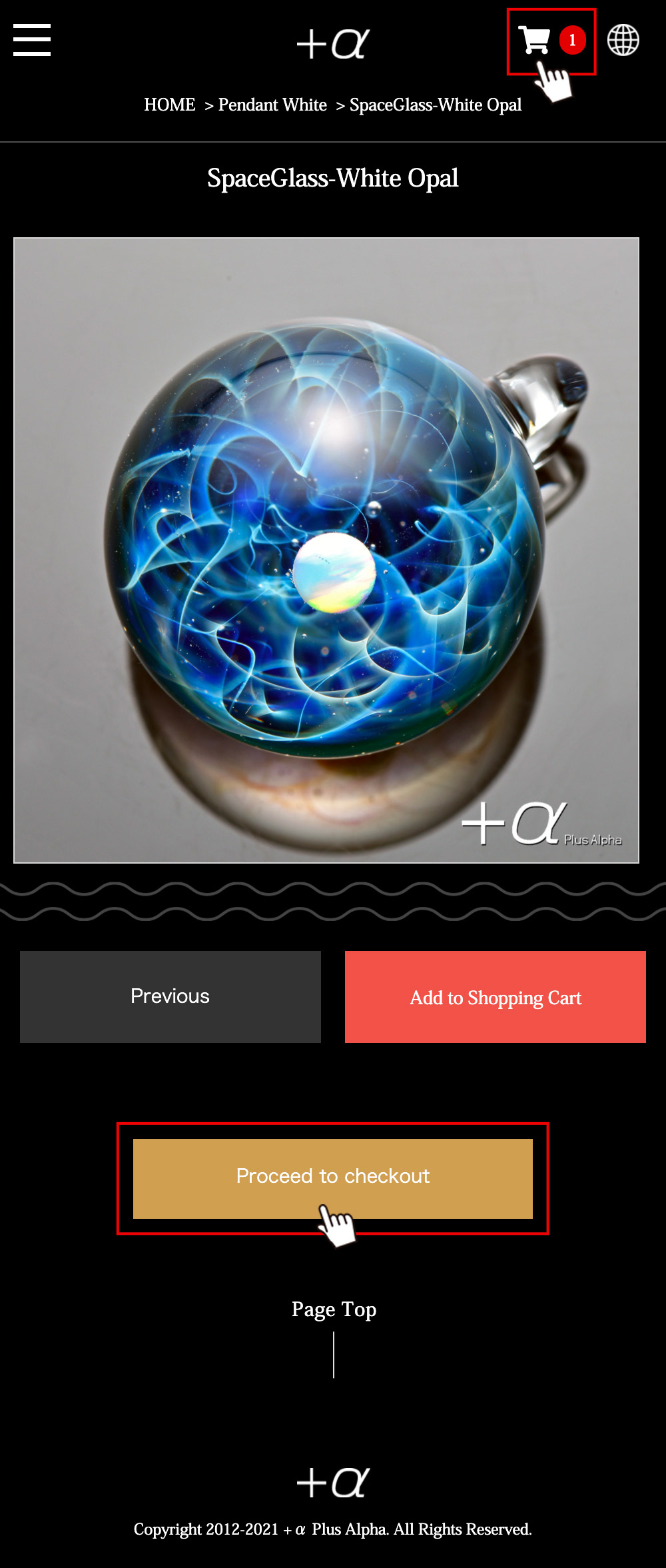Go to HOME breadcrumb link
666x1568 pixels.
pyautogui.click(x=169, y=105)
